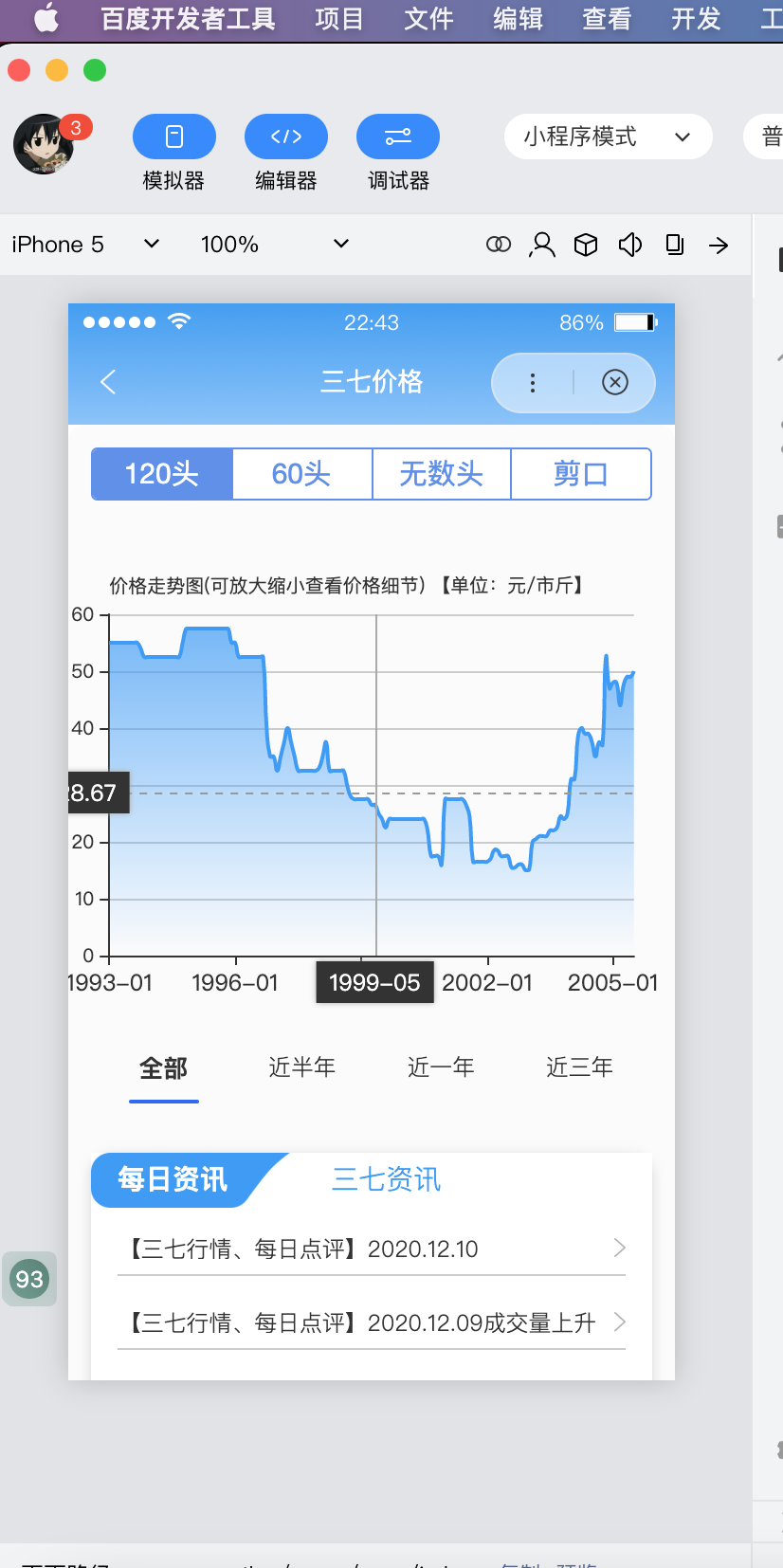Screen dimensions: 783x1568
Task: Show 全部 price history
Action: [x=163, y=1068]
